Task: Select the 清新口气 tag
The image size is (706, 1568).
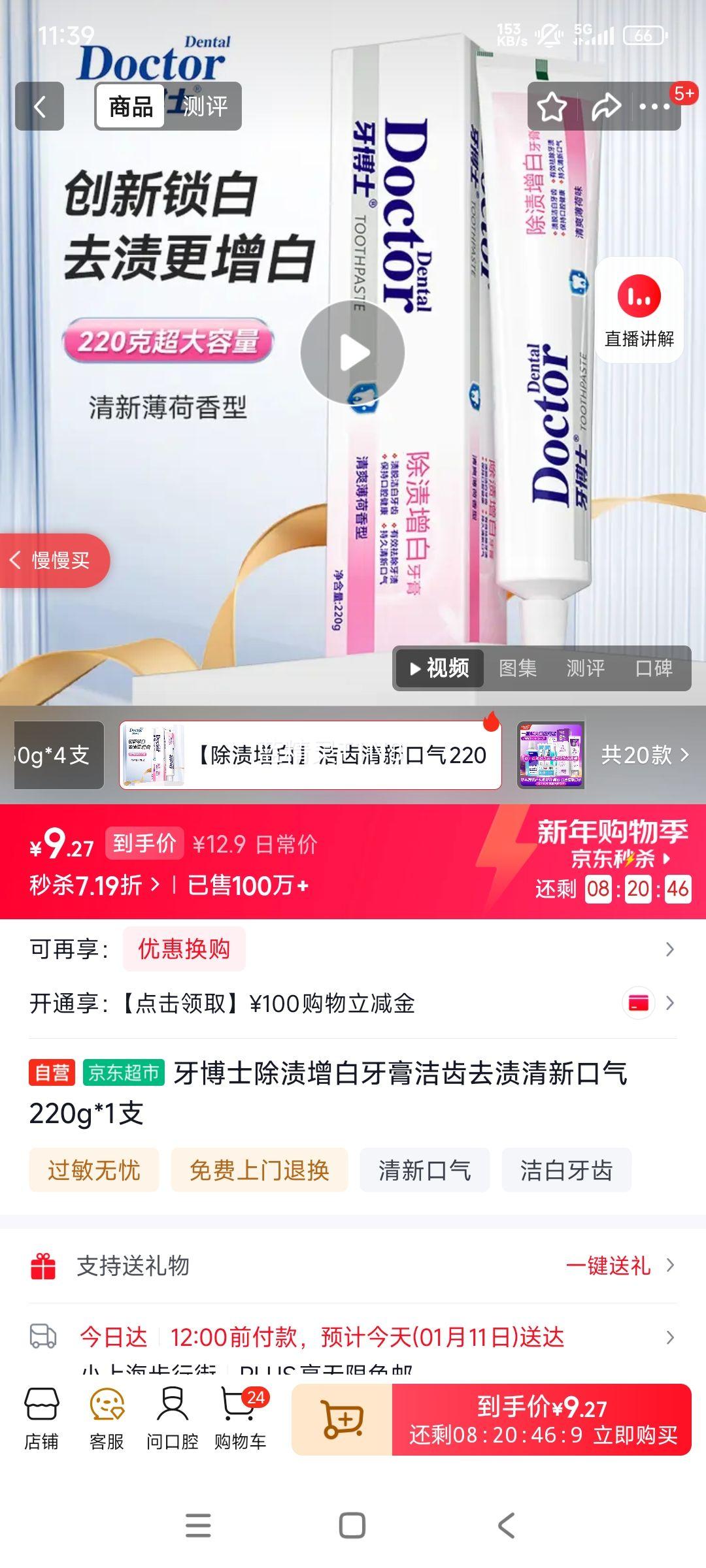Action: point(425,1169)
